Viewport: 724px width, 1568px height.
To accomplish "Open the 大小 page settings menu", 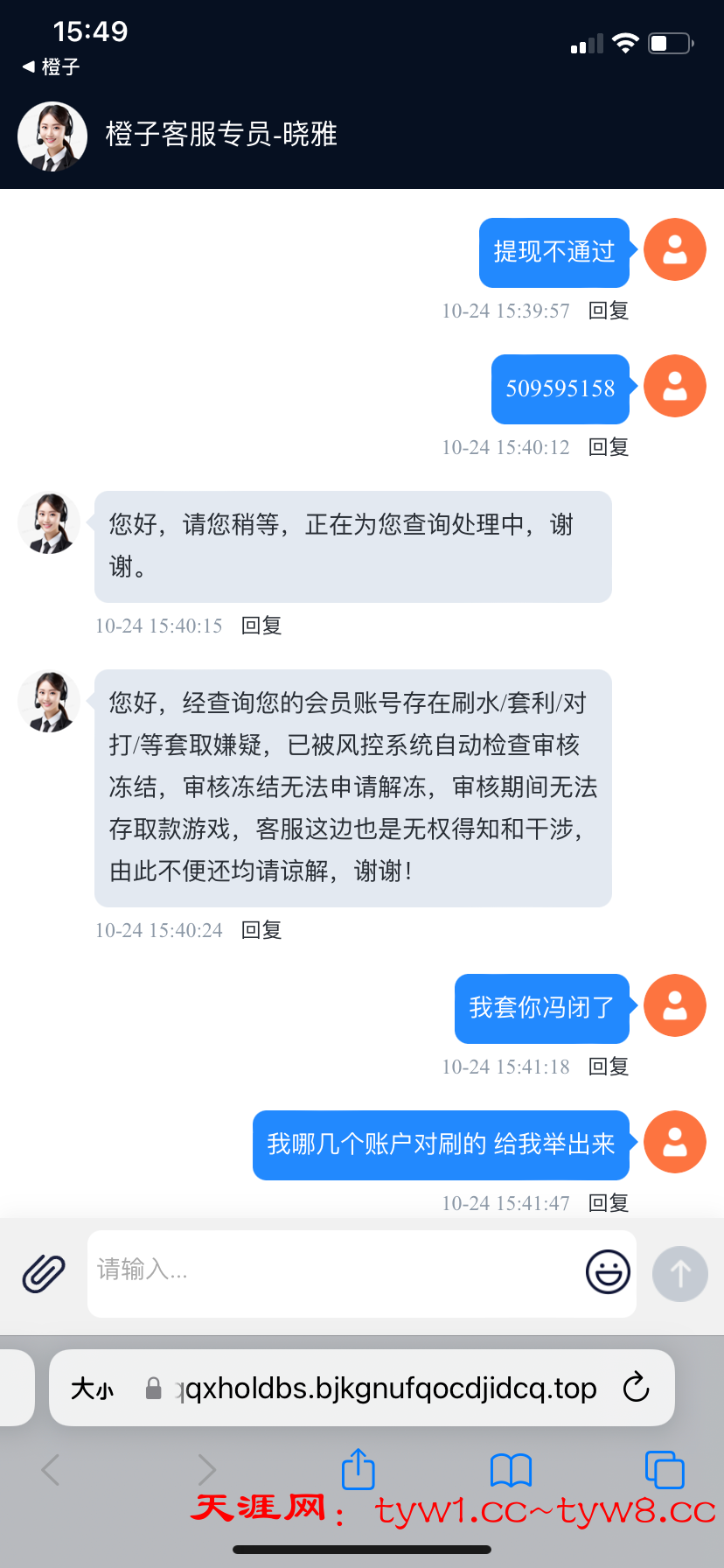I will click(93, 1389).
